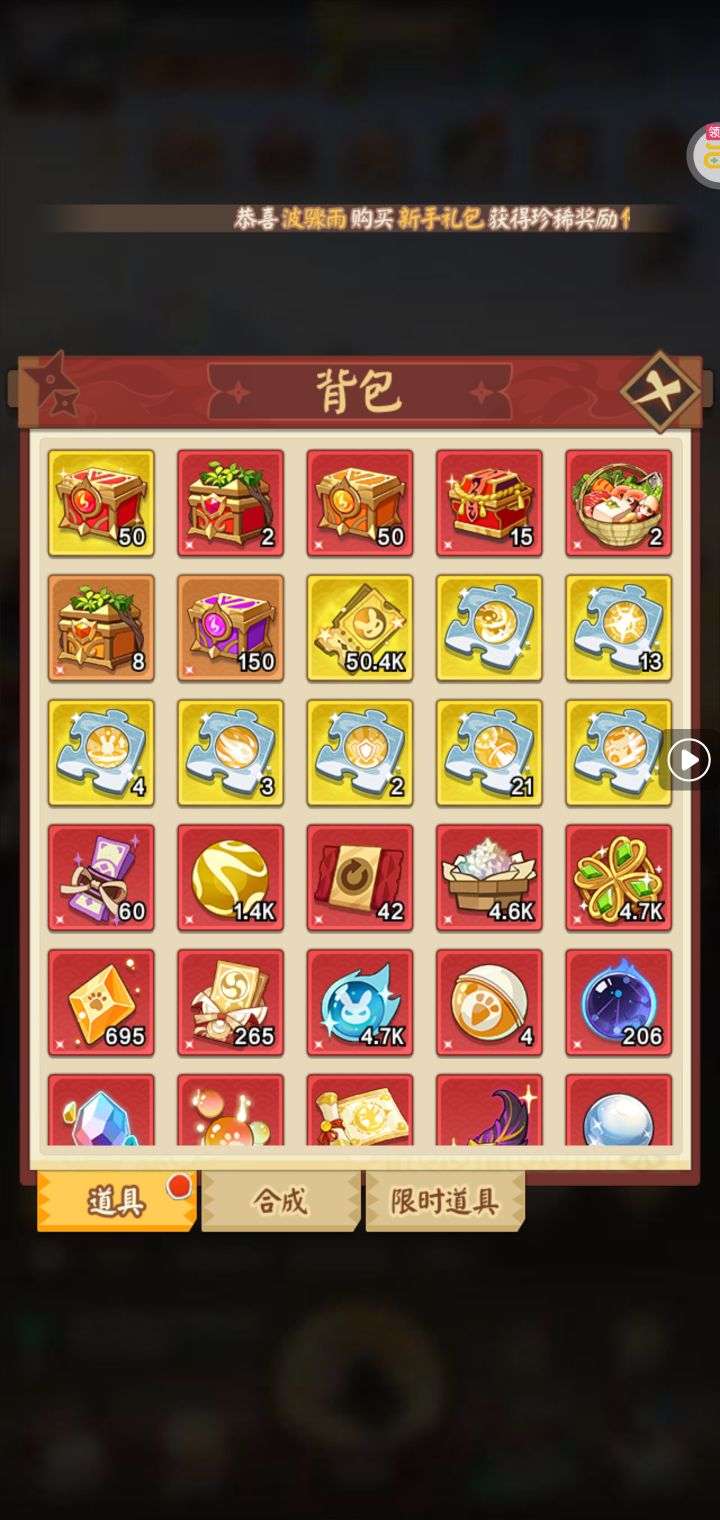Select the puzzle piece with quantity 21
This screenshot has width=720, height=1520.
[489, 753]
